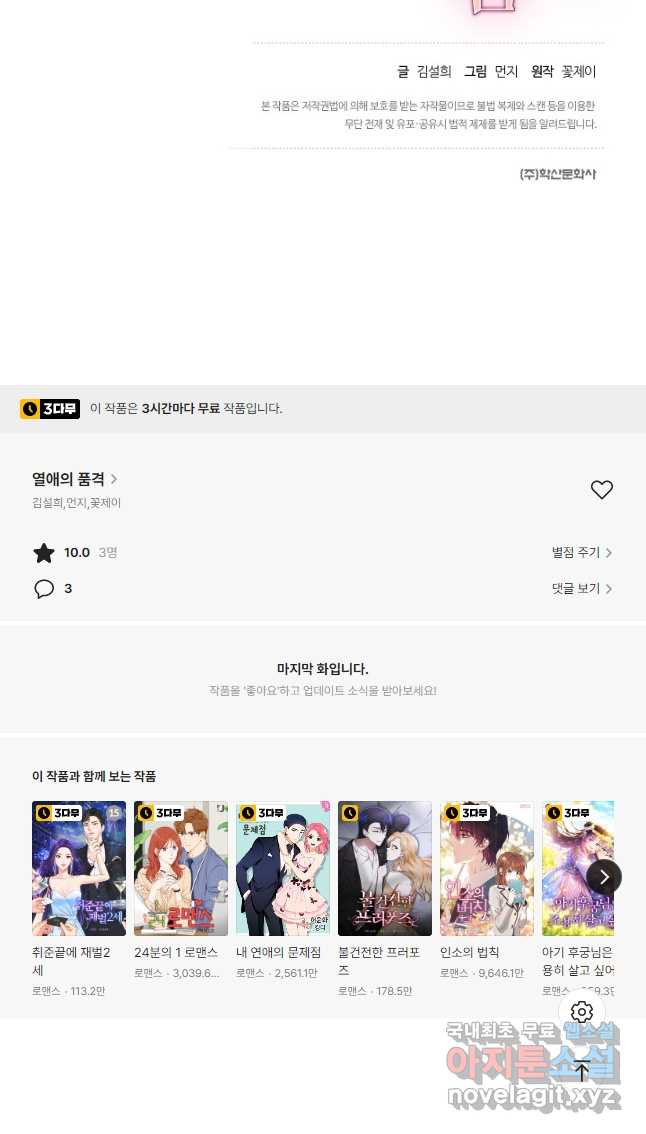Open the 취준끝에 재벌2세 webtoon card
The width and height of the screenshot is (646, 1134).
[79, 868]
